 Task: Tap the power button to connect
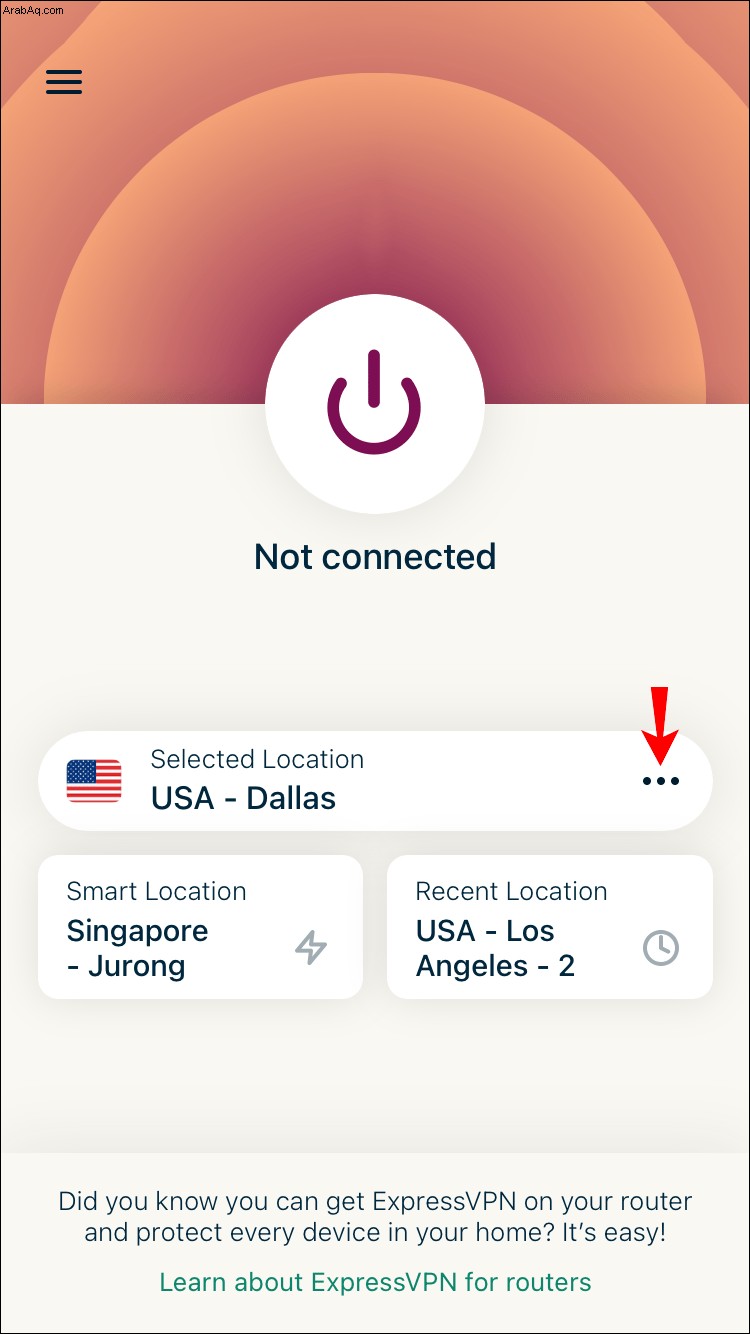pyautogui.click(x=375, y=404)
